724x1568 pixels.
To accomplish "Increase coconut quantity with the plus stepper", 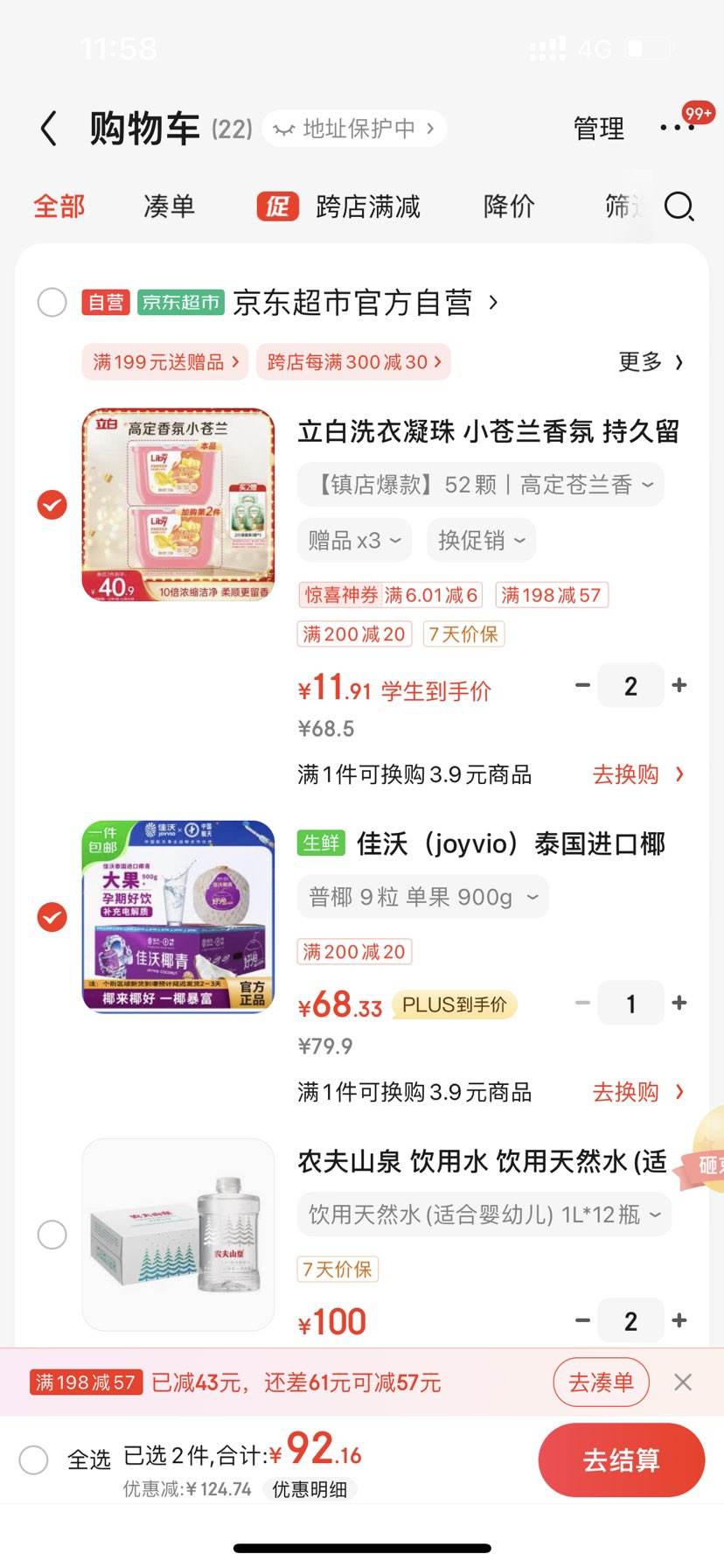I will pyautogui.click(x=679, y=1003).
